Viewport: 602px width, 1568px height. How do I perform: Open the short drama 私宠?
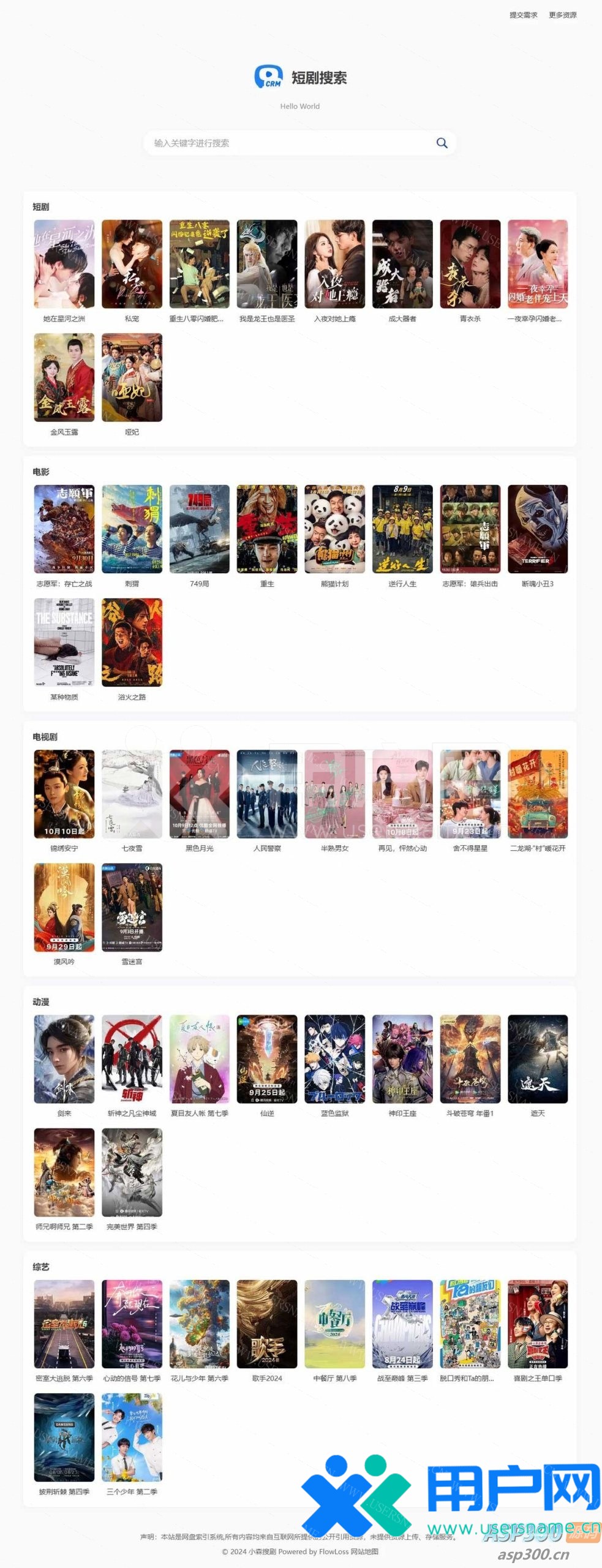[x=132, y=265]
